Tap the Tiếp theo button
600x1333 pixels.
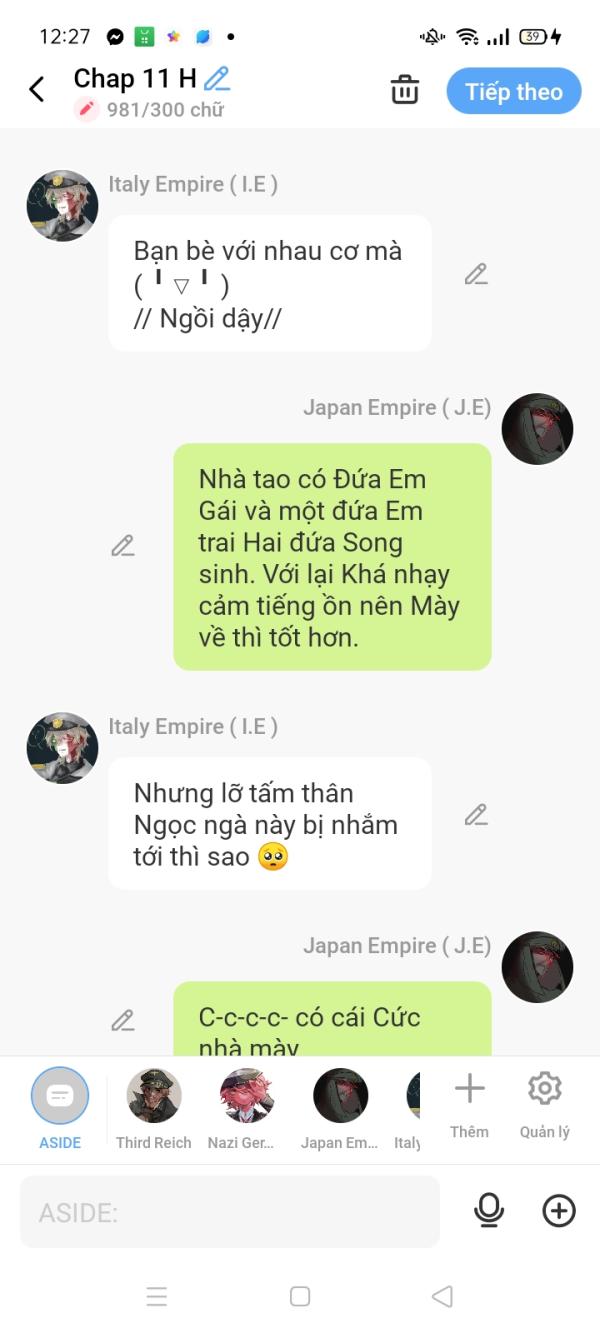514,92
